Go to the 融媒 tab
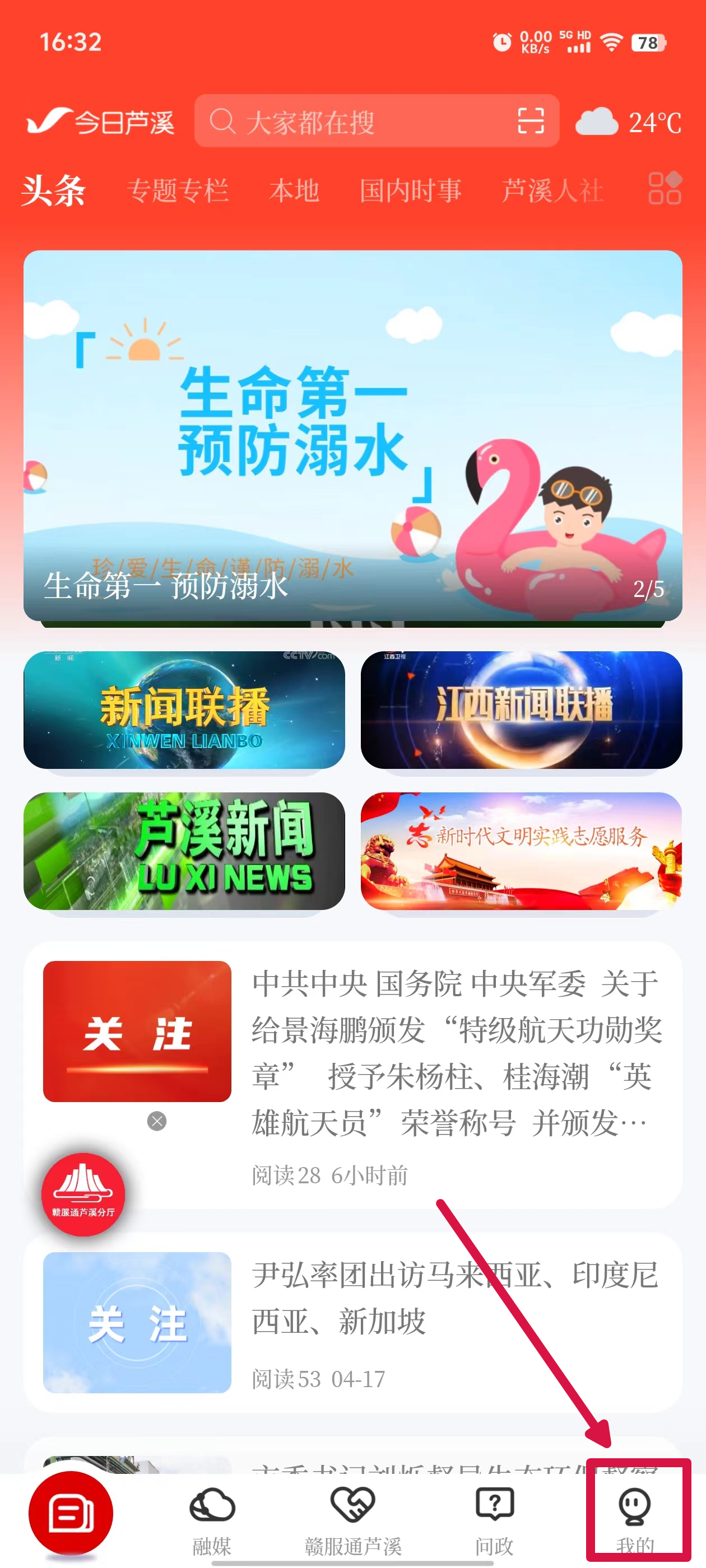 [x=212, y=1519]
